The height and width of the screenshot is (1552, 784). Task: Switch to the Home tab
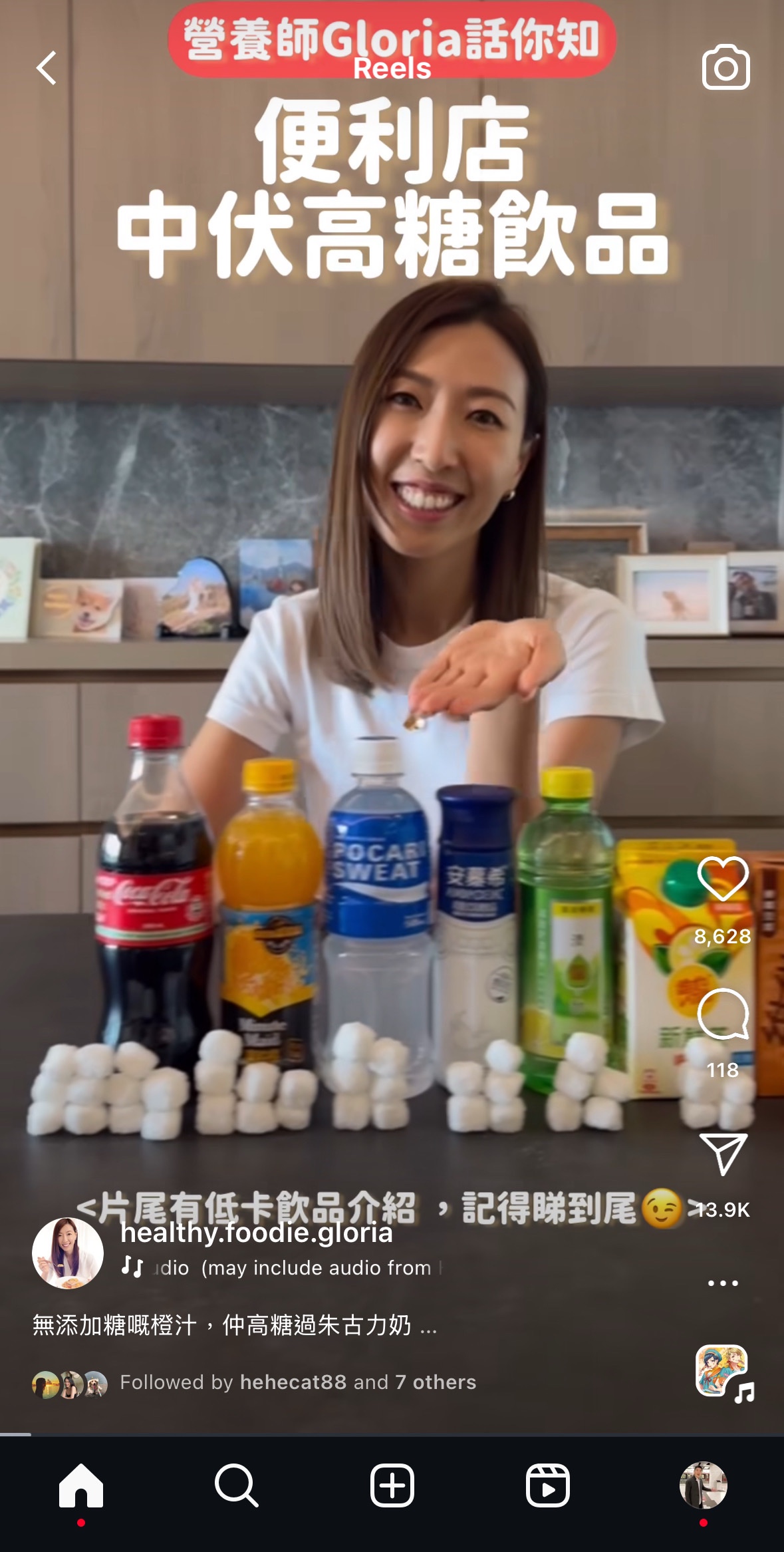point(80,1485)
